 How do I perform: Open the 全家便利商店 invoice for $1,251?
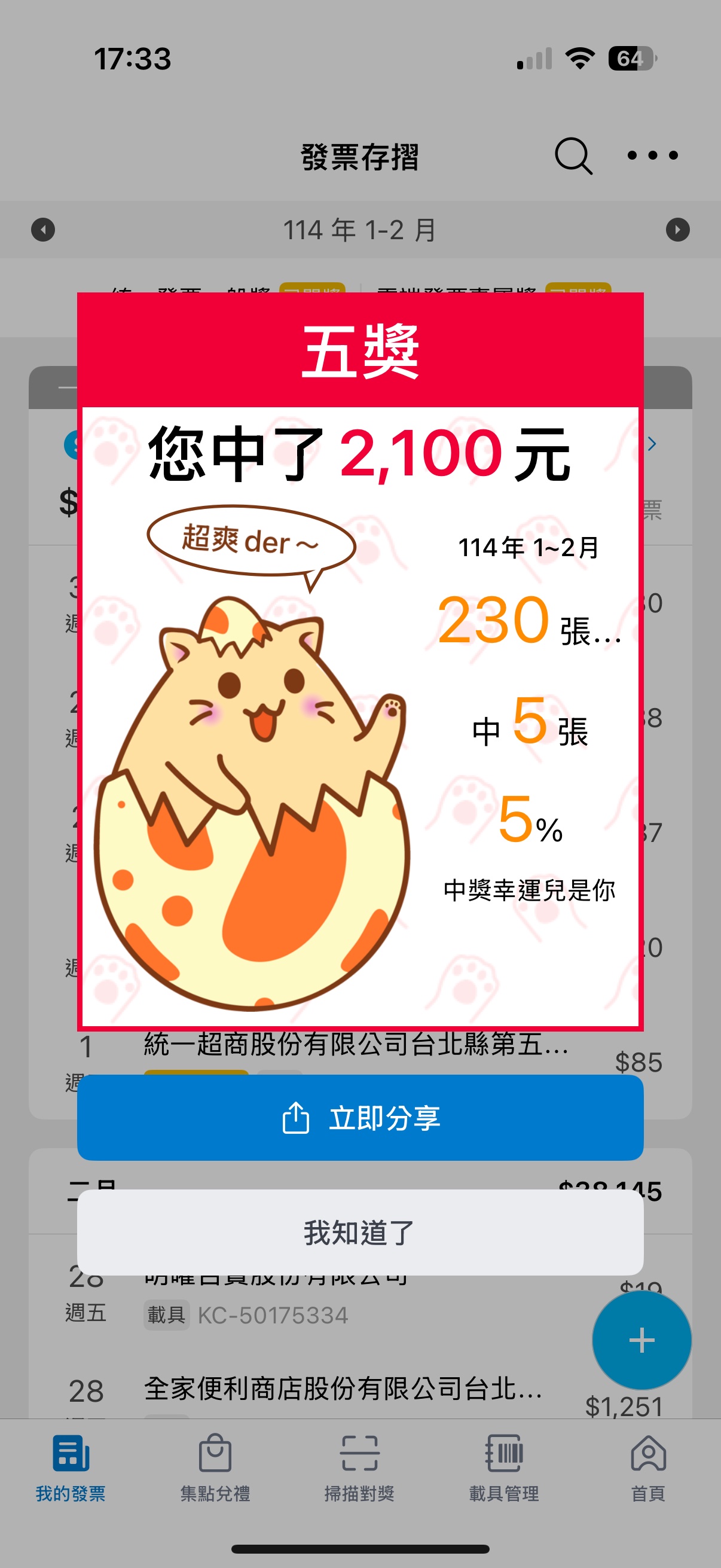point(344,1390)
